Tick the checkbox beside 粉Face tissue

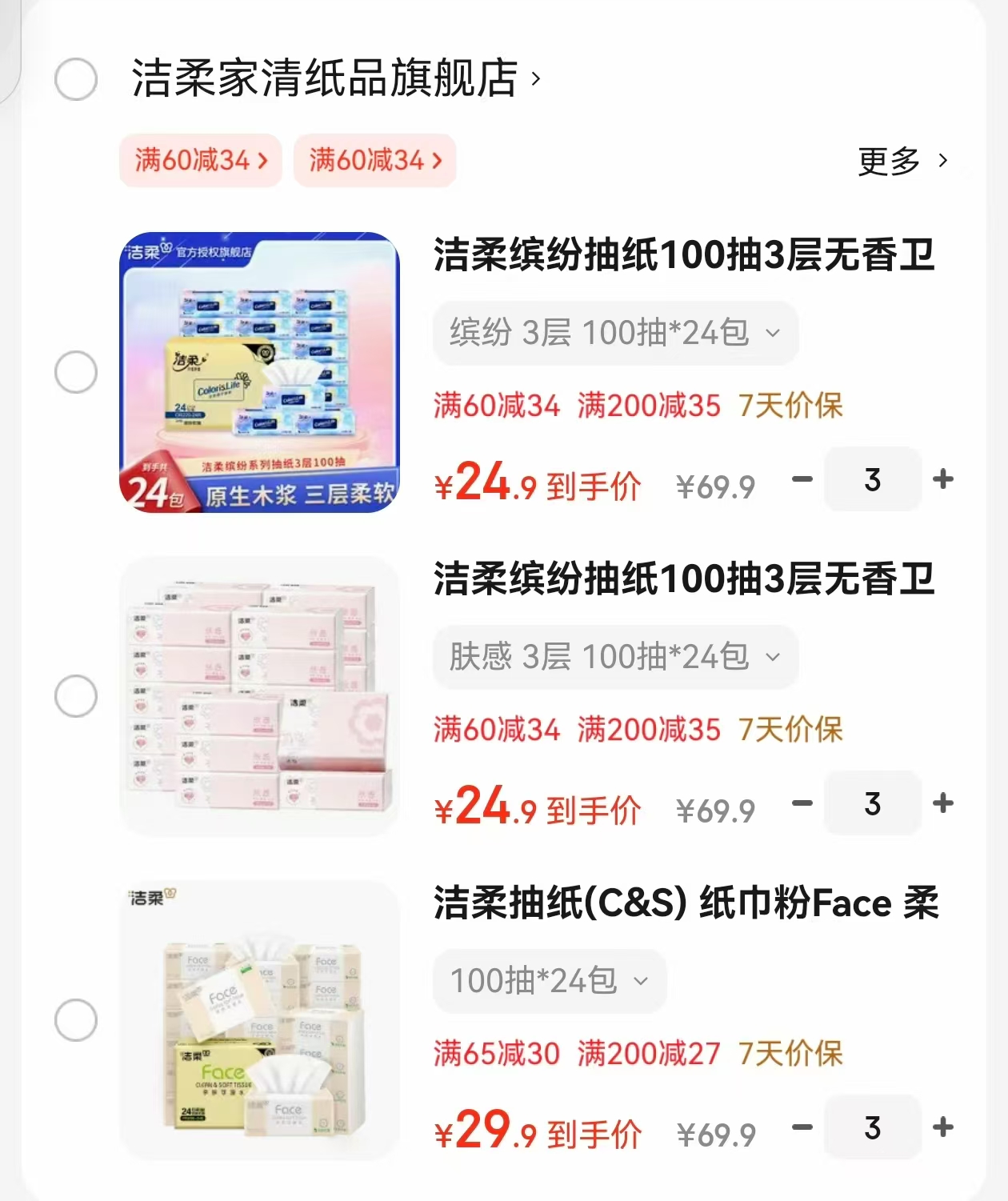[75, 1019]
